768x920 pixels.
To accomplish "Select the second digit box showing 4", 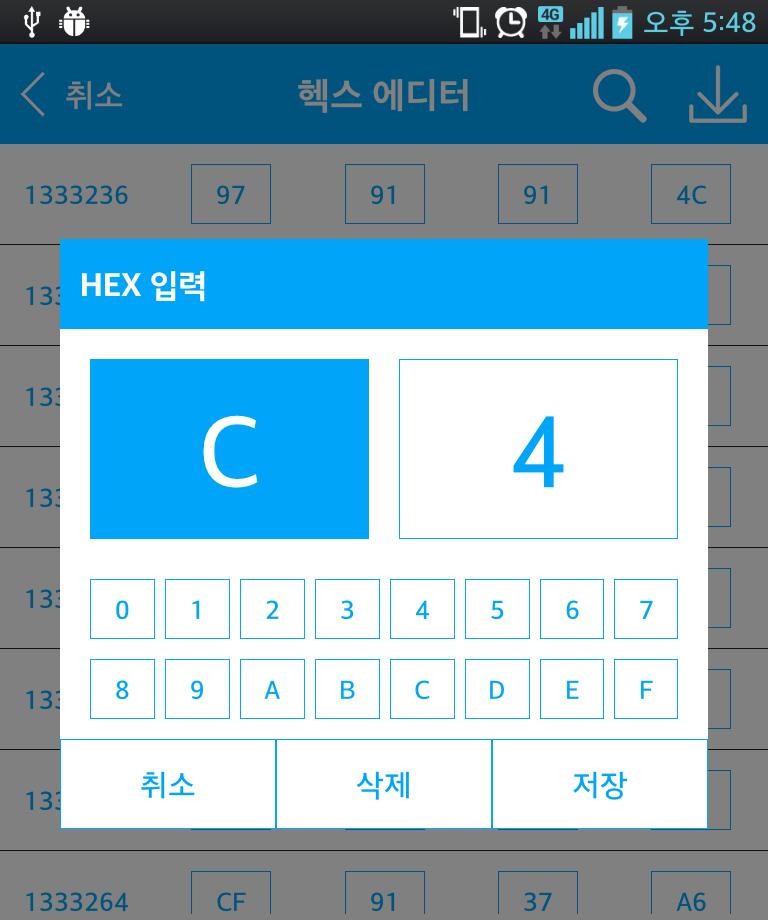I will click(x=538, y=449).
